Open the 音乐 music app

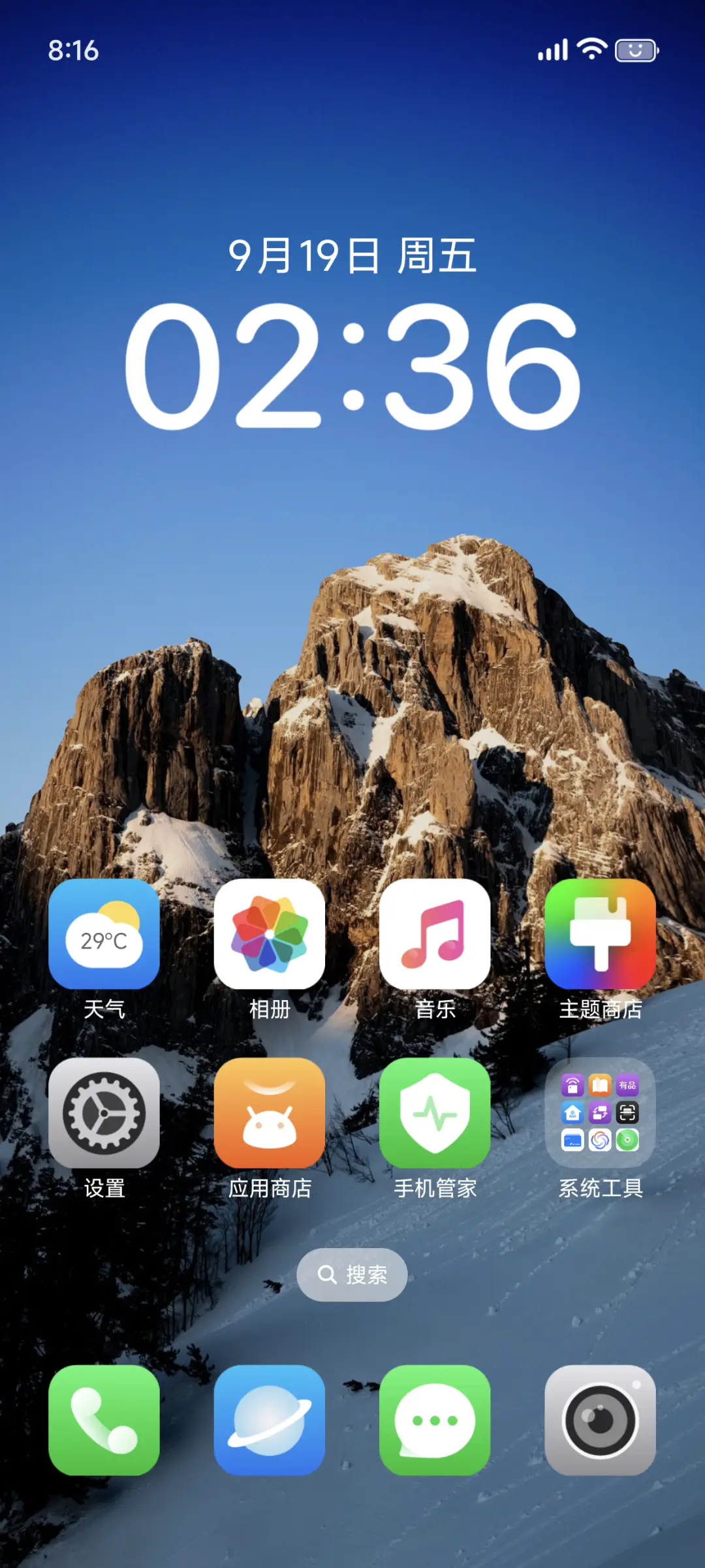pyautogui.click(x=435, y=934)
